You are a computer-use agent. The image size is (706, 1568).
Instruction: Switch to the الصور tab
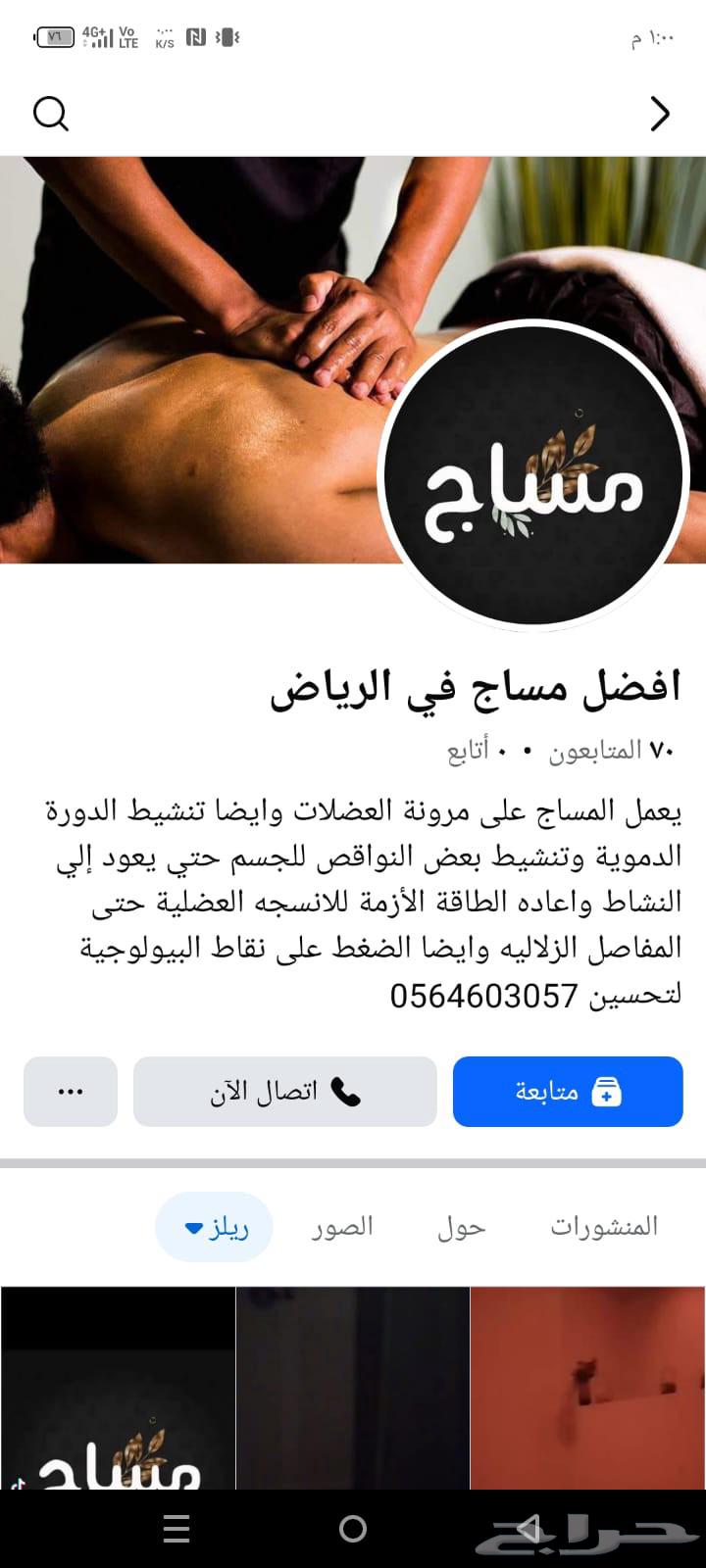342,1226
